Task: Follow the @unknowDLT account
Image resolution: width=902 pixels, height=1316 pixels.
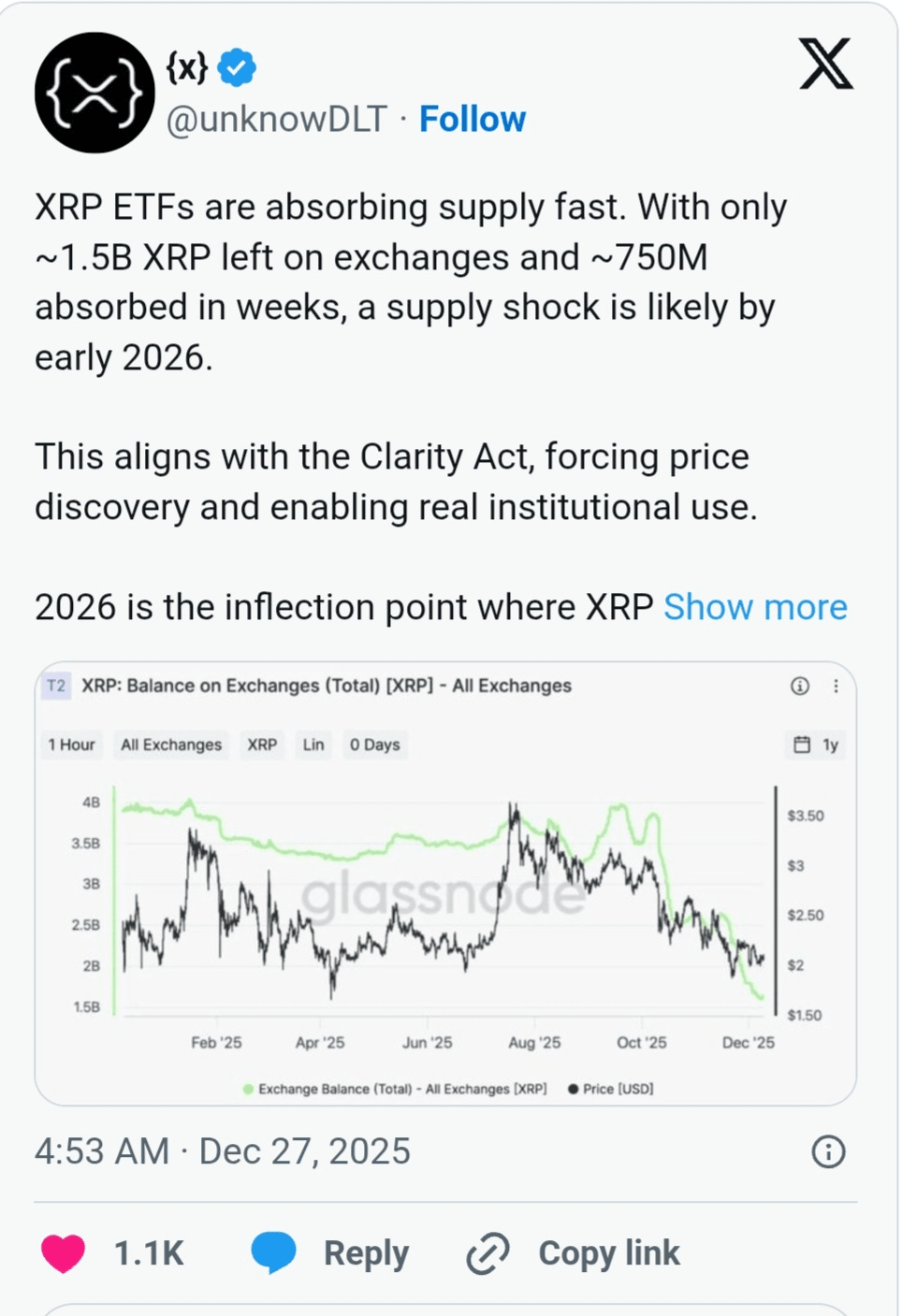Action: [472, 119]
